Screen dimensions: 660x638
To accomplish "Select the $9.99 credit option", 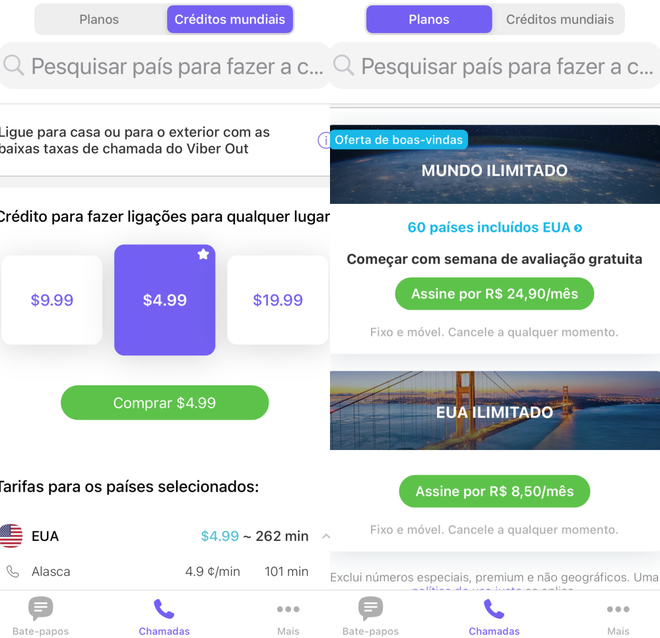I will click(52, 300).
